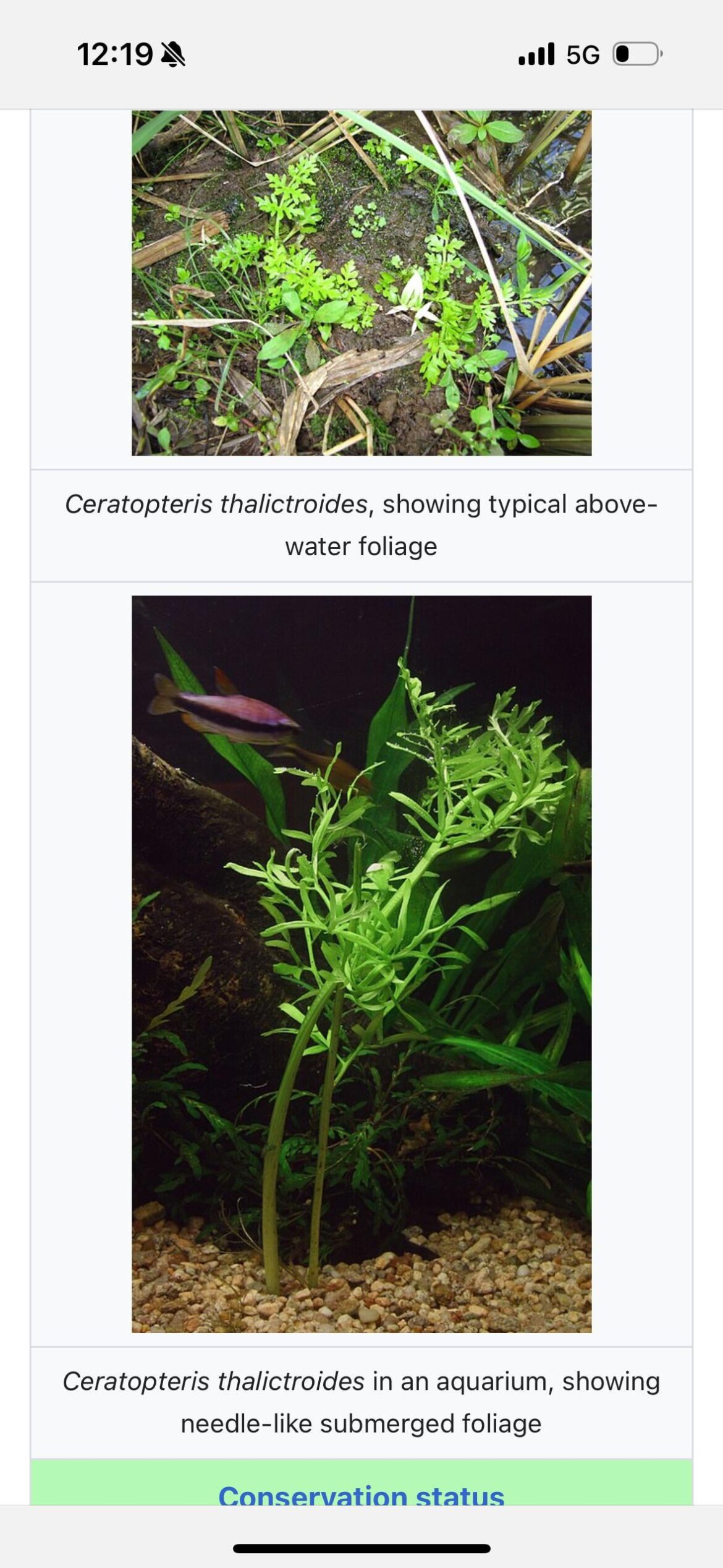Select the above-water foliage photo

pos(361,284)
